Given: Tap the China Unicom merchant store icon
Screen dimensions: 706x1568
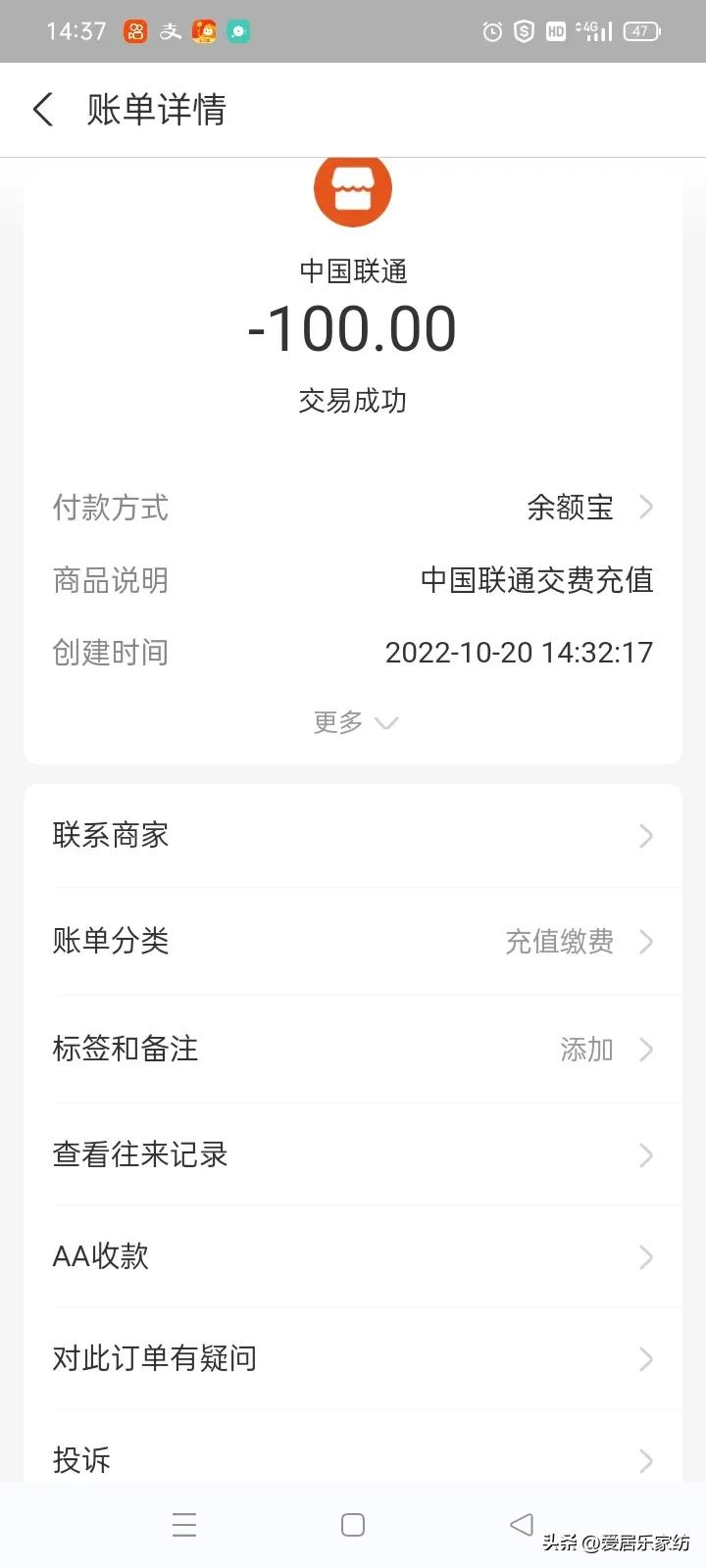Looking at the screenshot, I should click(x=352, y=189).
